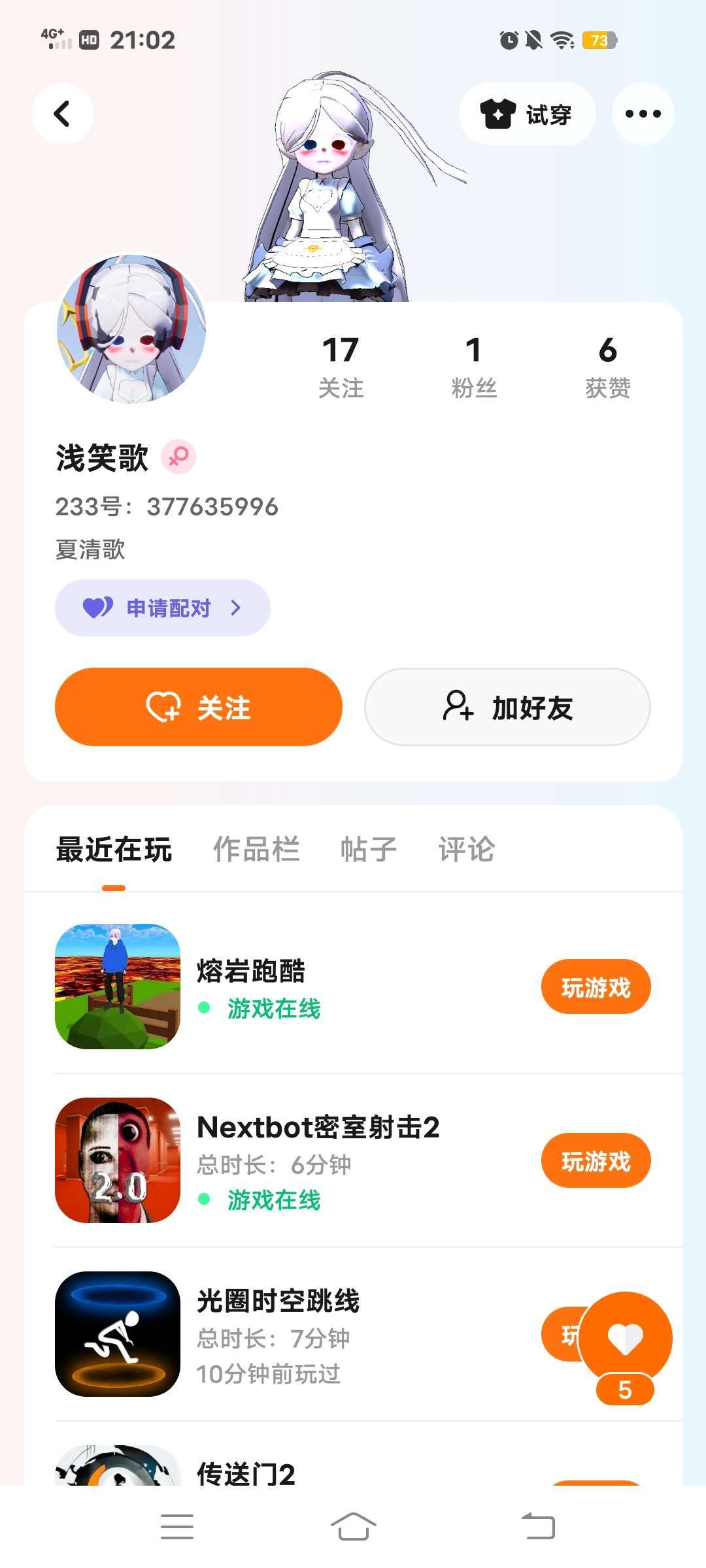Go back using the top-left arrow
Image resolution: width=706 pixels, height=1568 pixels.
point(62,114)
